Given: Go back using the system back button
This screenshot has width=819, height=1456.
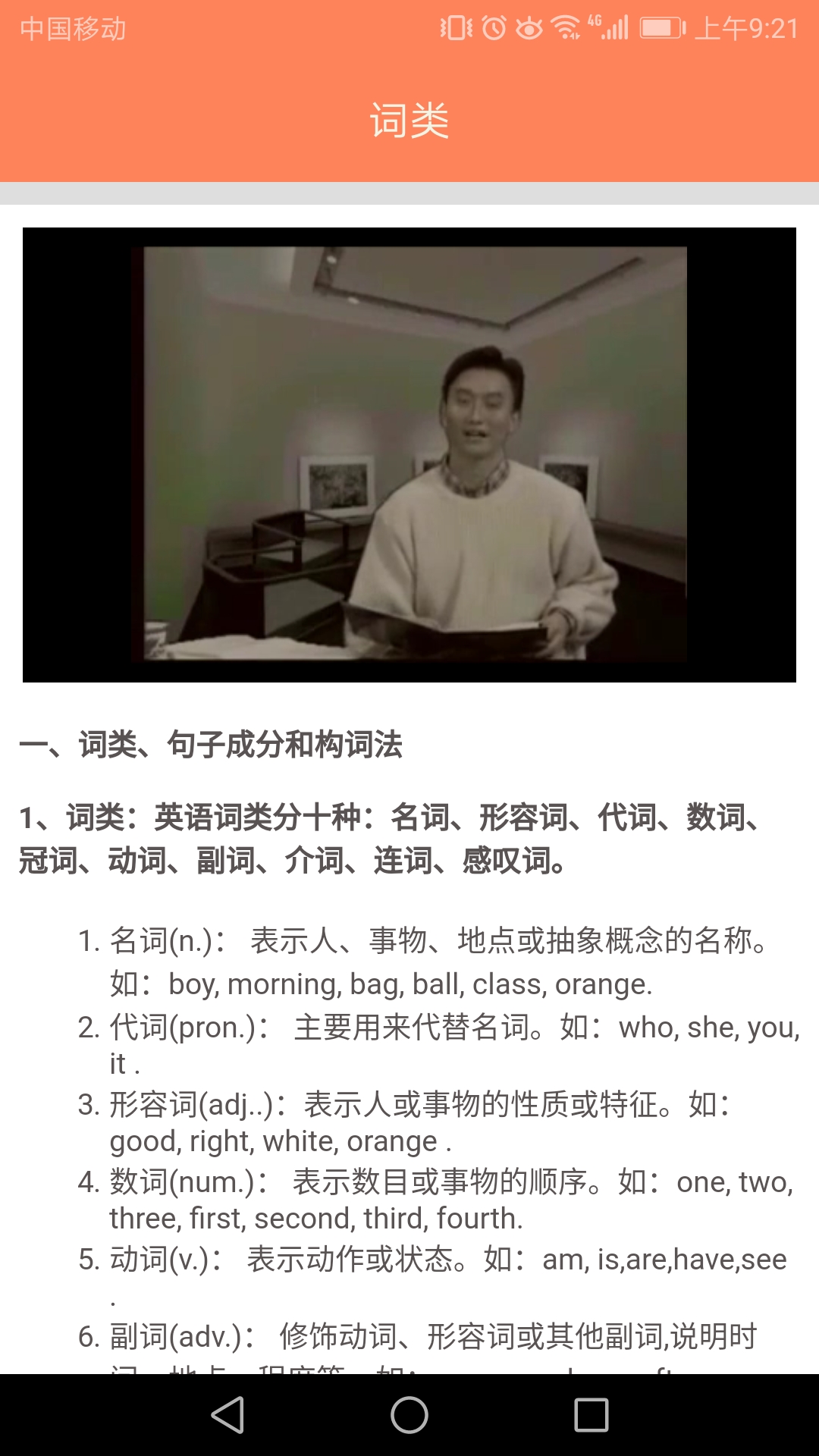Looking at the screenshot, I should click(x=227, y=1415).
